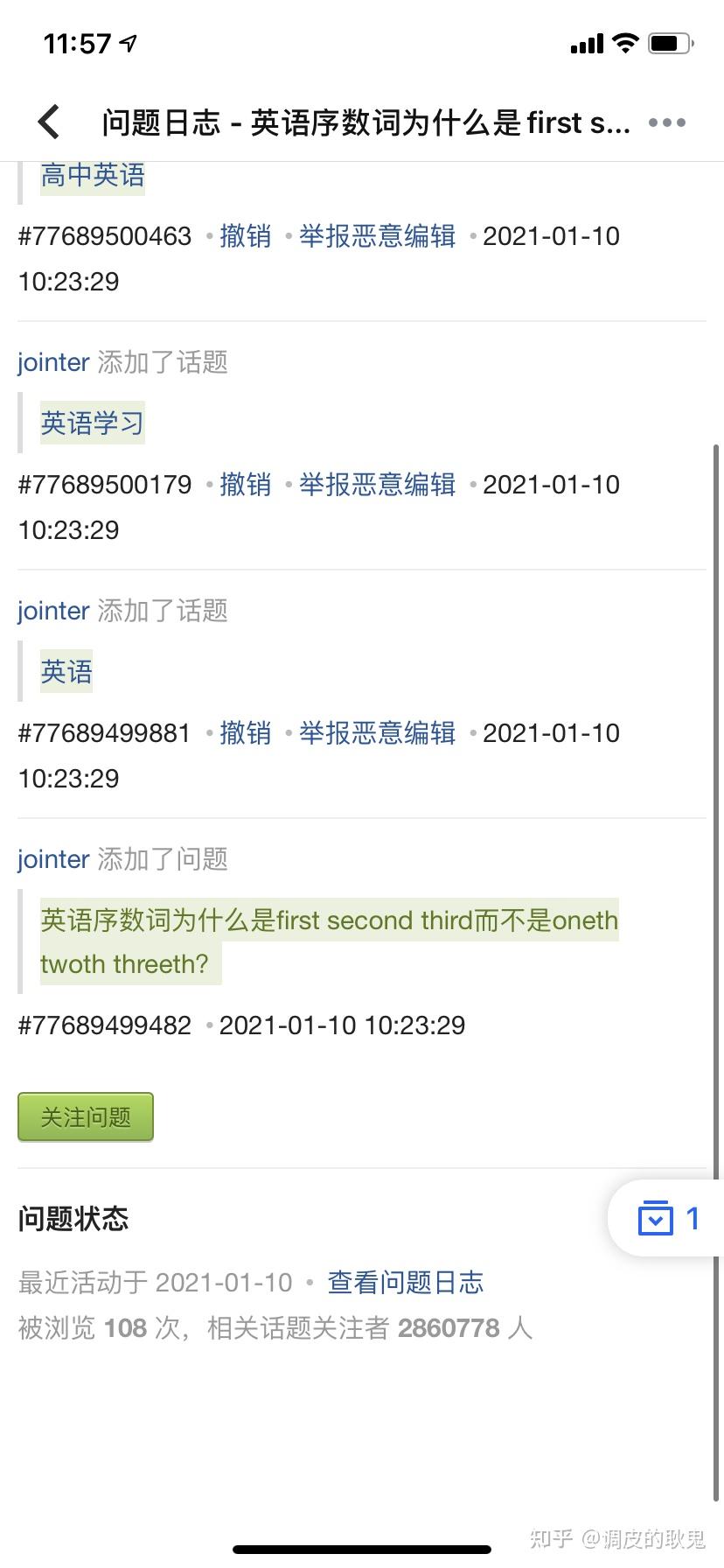
Task: Tap the Wi-Fi icon in status bar
Action: (626, 42)
